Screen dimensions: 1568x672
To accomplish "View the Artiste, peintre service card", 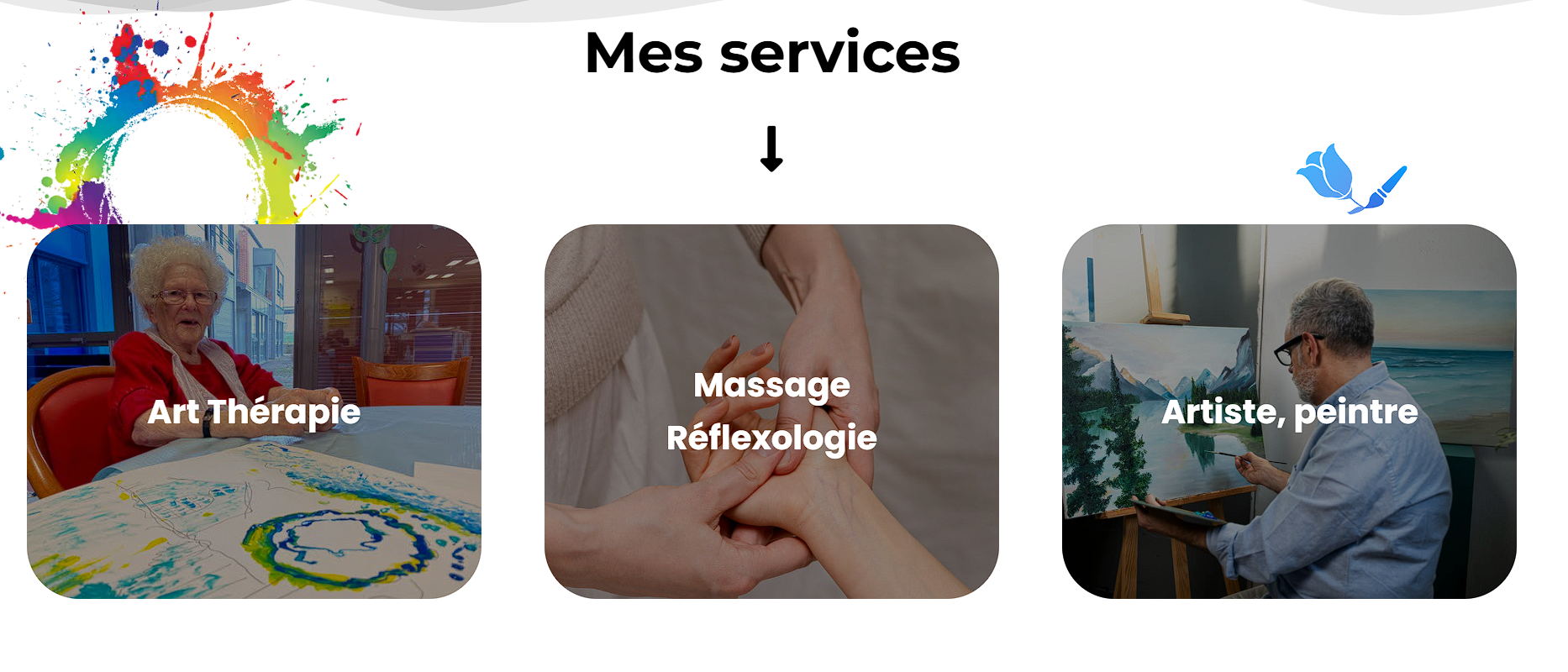I will click(x=1289, y=412).
